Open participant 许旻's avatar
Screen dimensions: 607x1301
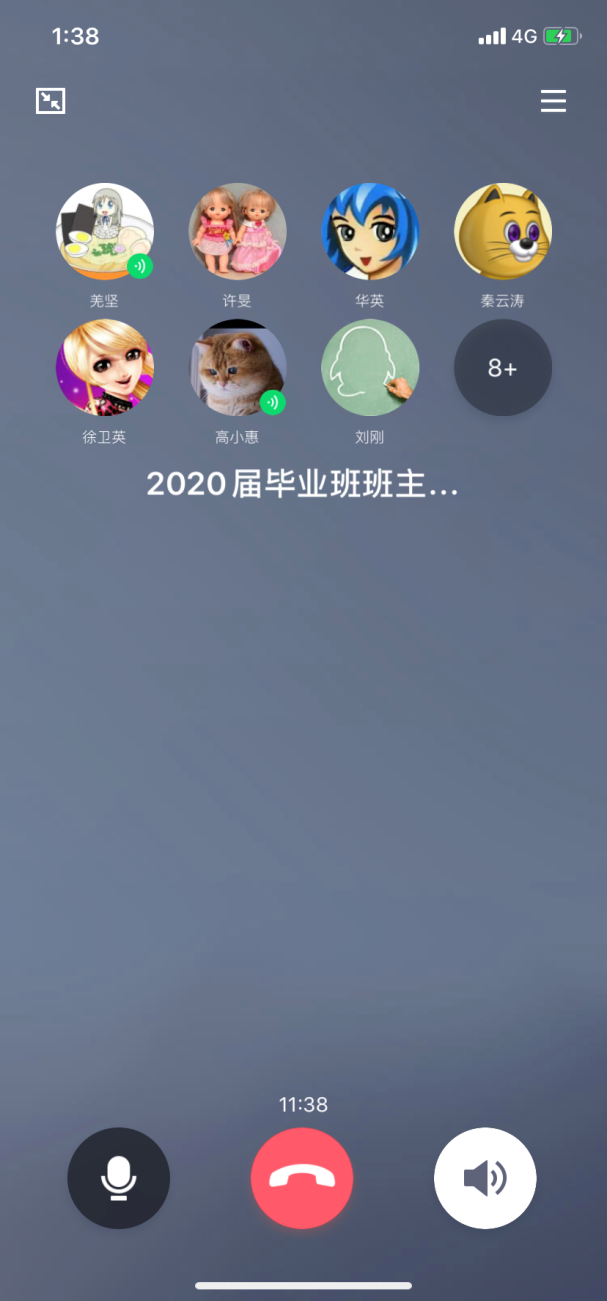(238, 232)
